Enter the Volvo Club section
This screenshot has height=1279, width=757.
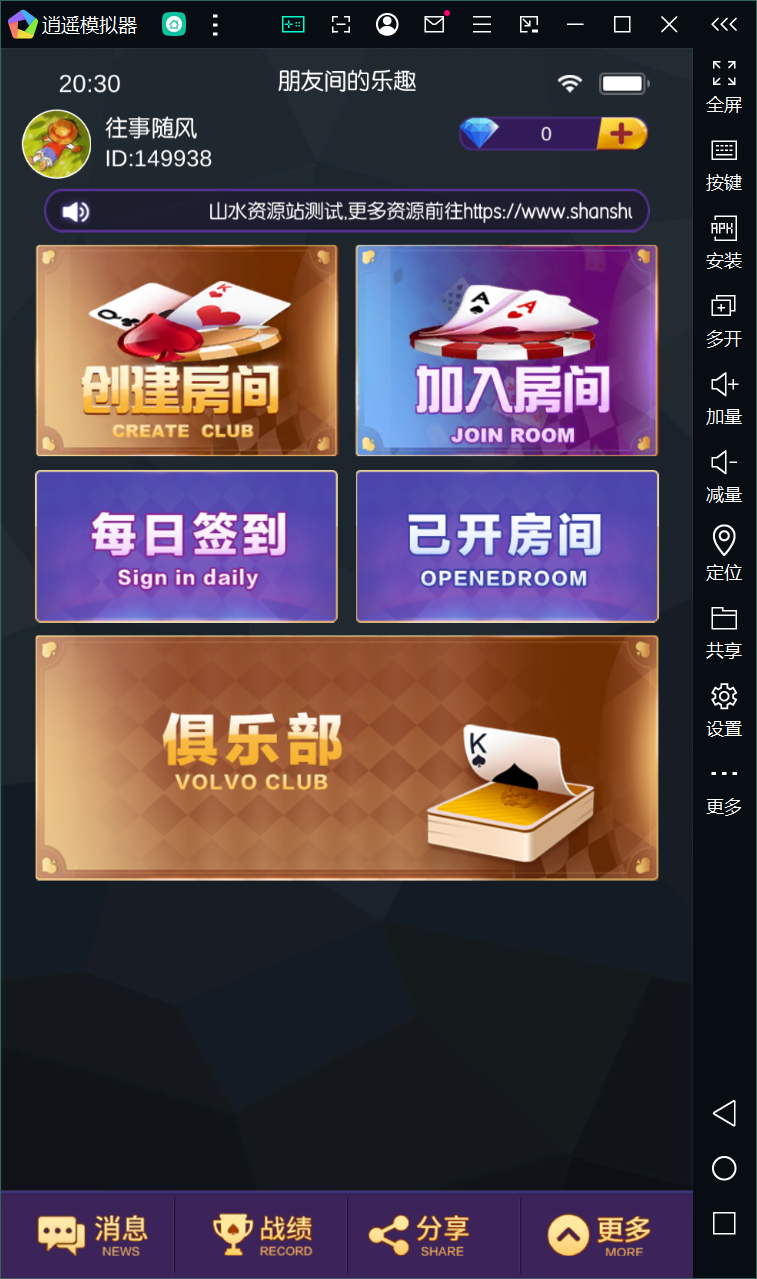(x=347, y=757)
